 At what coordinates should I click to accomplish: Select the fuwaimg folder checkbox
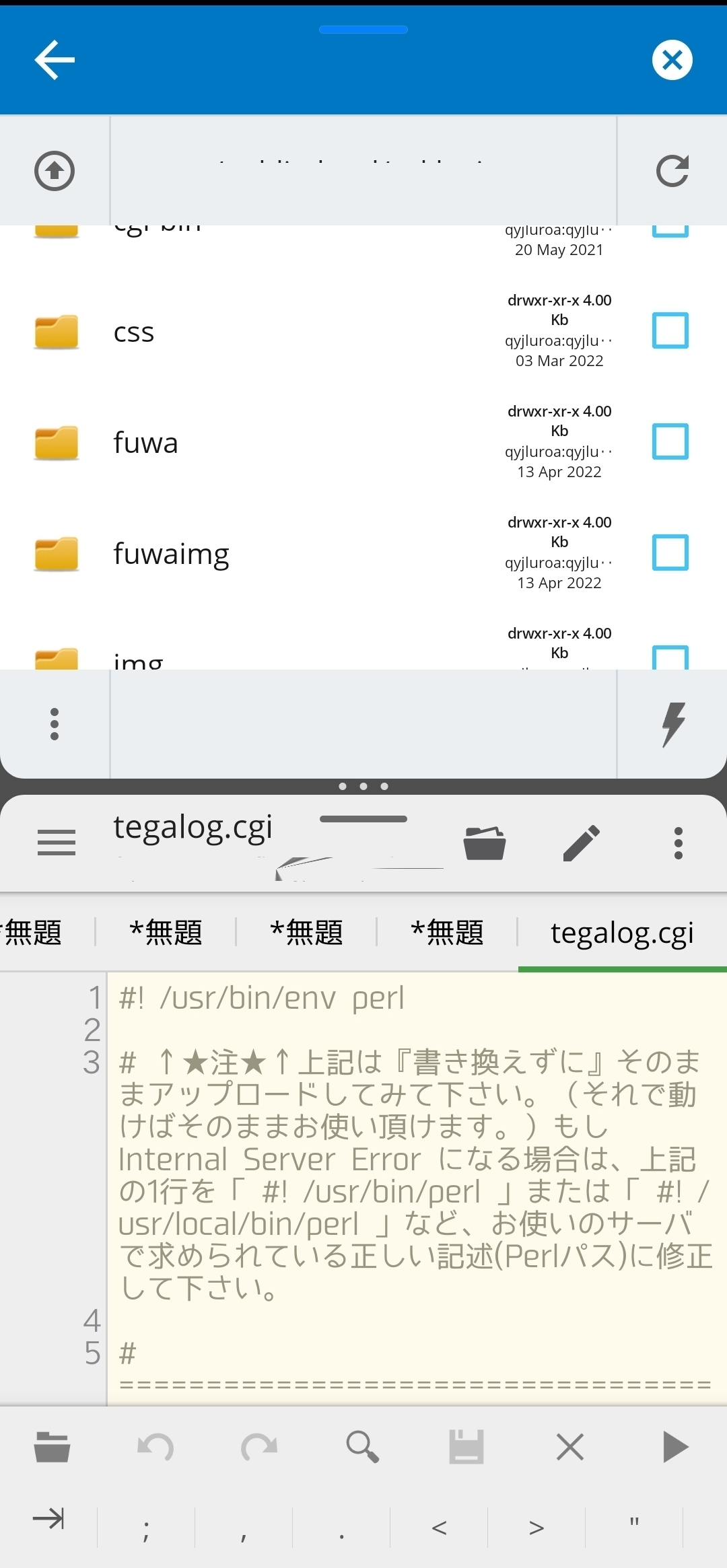click(x=670, y=553)
